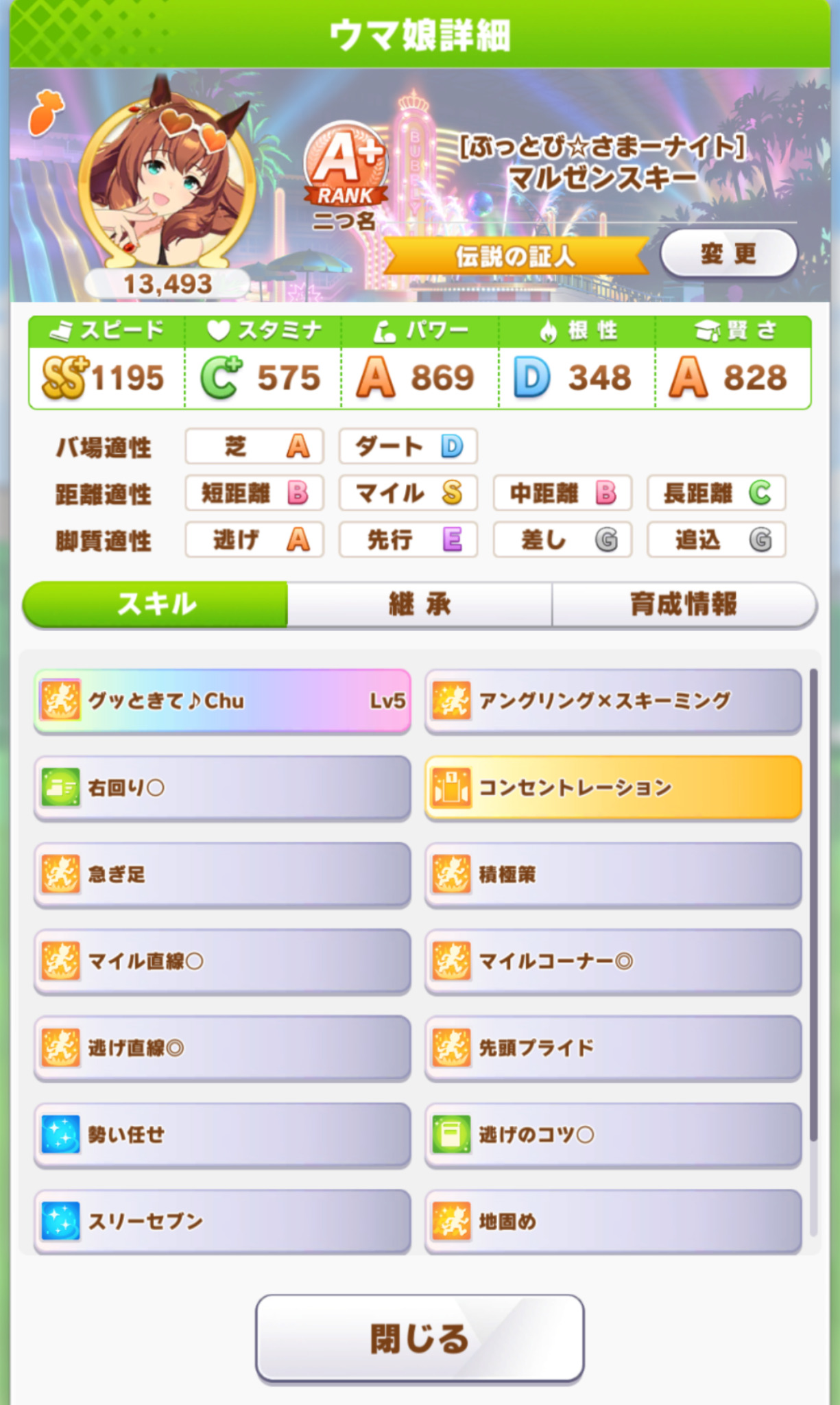The height and width of the screenshot is (1405, 840).
Task: Open the アングリング×スキーミング skill
Action: (x=613, y=700)
